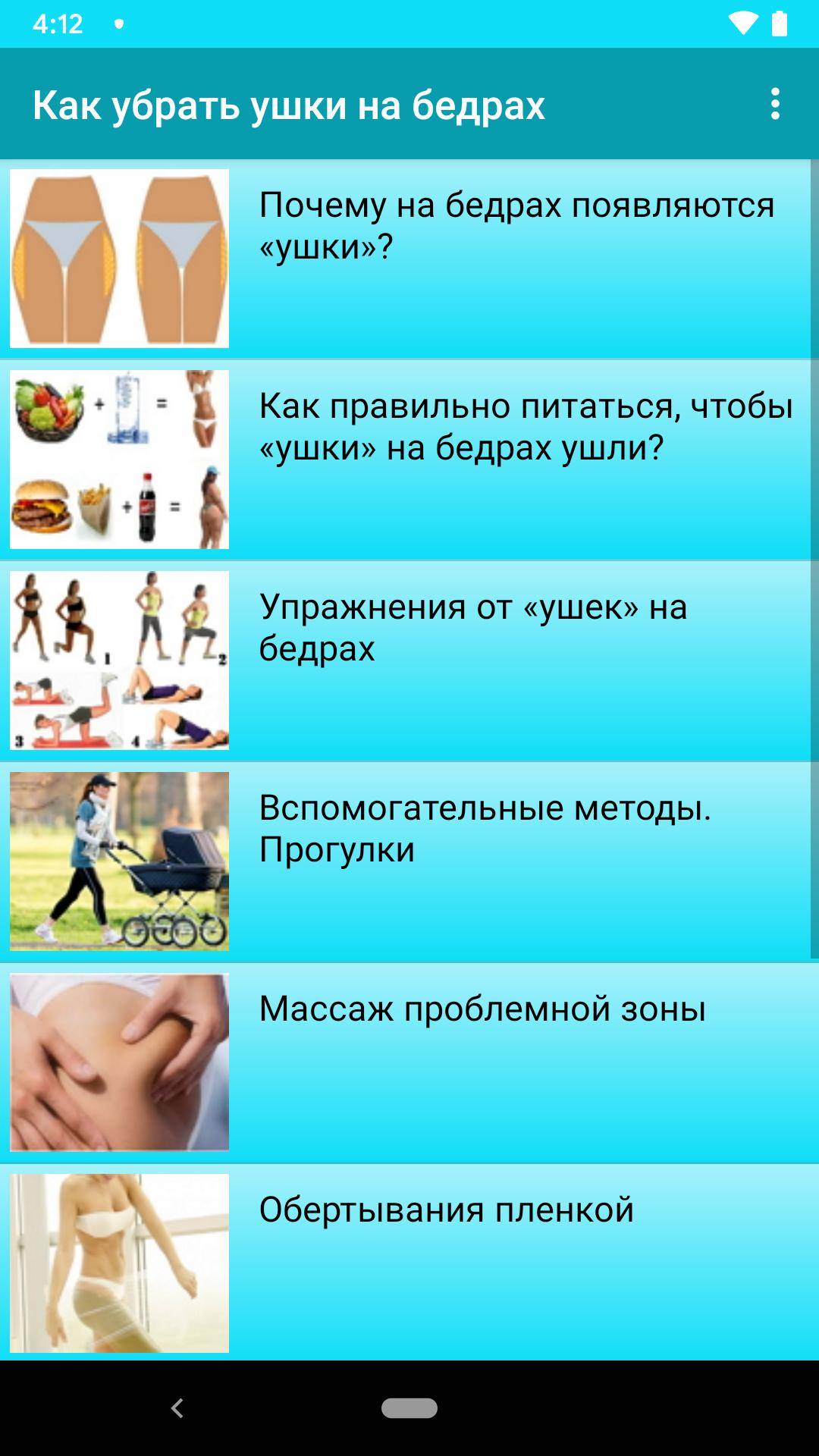Open "Массаж проблемной зоны" article
819x1456 pixels.
[x=482, y=1009]
